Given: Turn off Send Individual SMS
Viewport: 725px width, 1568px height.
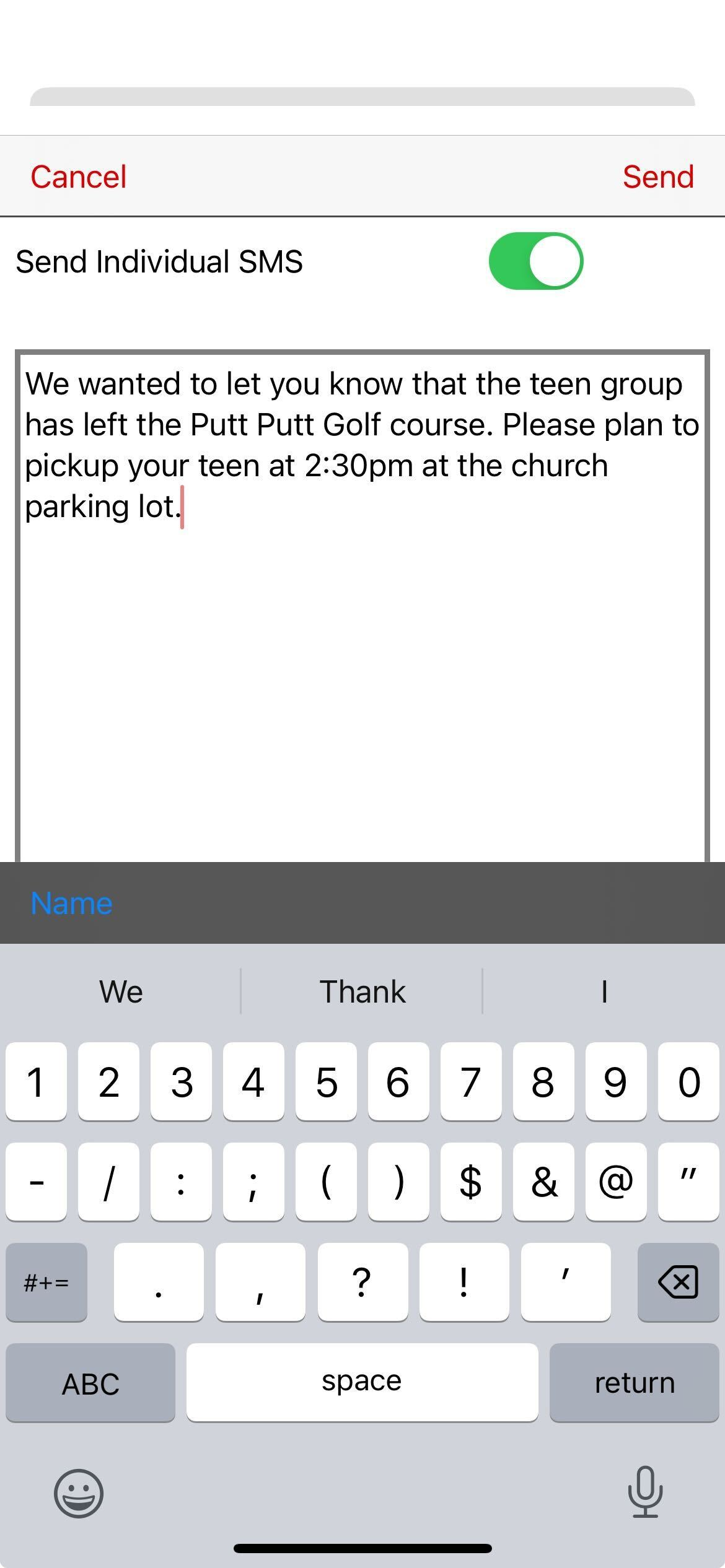Looking at the screenshot, I should 535,261.
